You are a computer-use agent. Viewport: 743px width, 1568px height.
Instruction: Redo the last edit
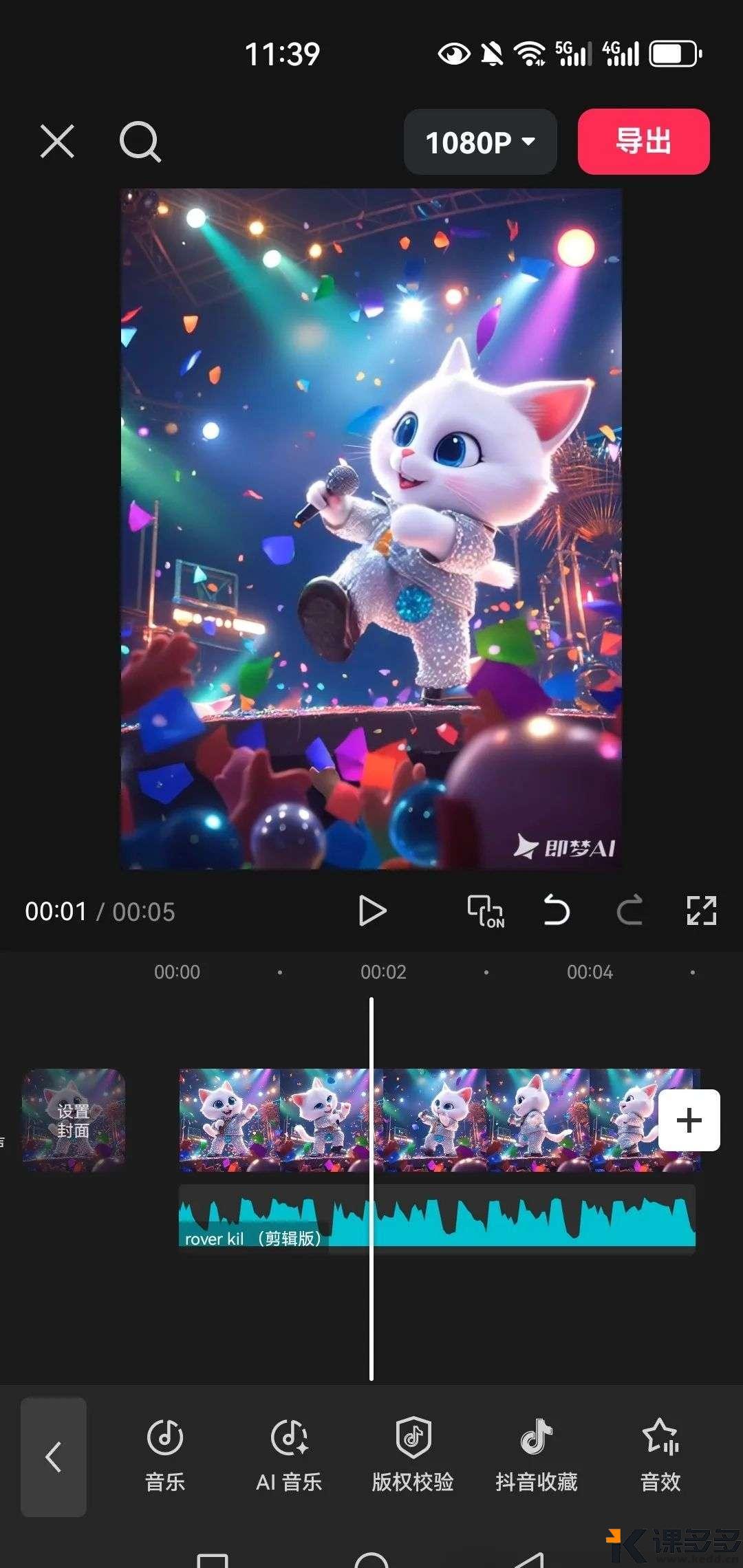(x=629, y=911)
